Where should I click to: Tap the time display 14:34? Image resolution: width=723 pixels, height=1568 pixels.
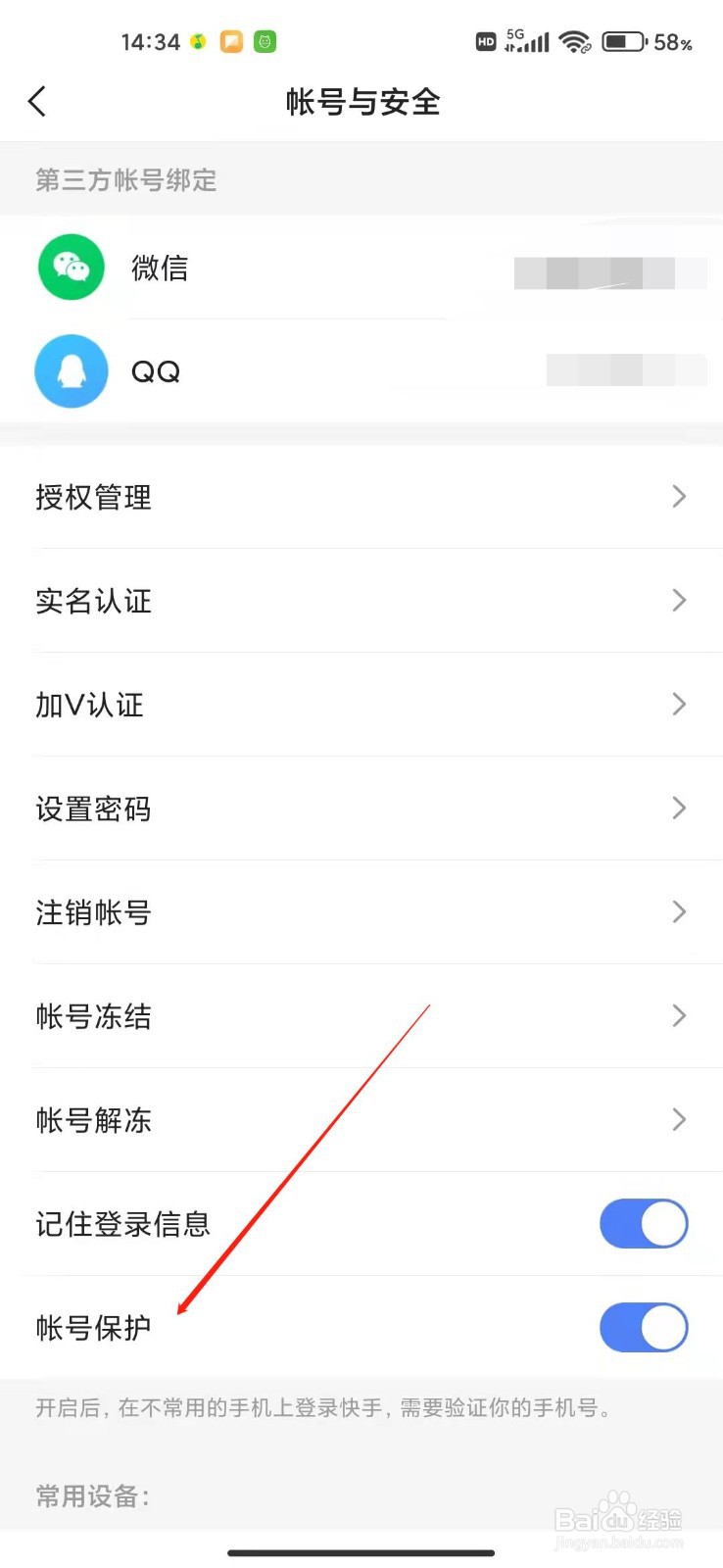152,41
